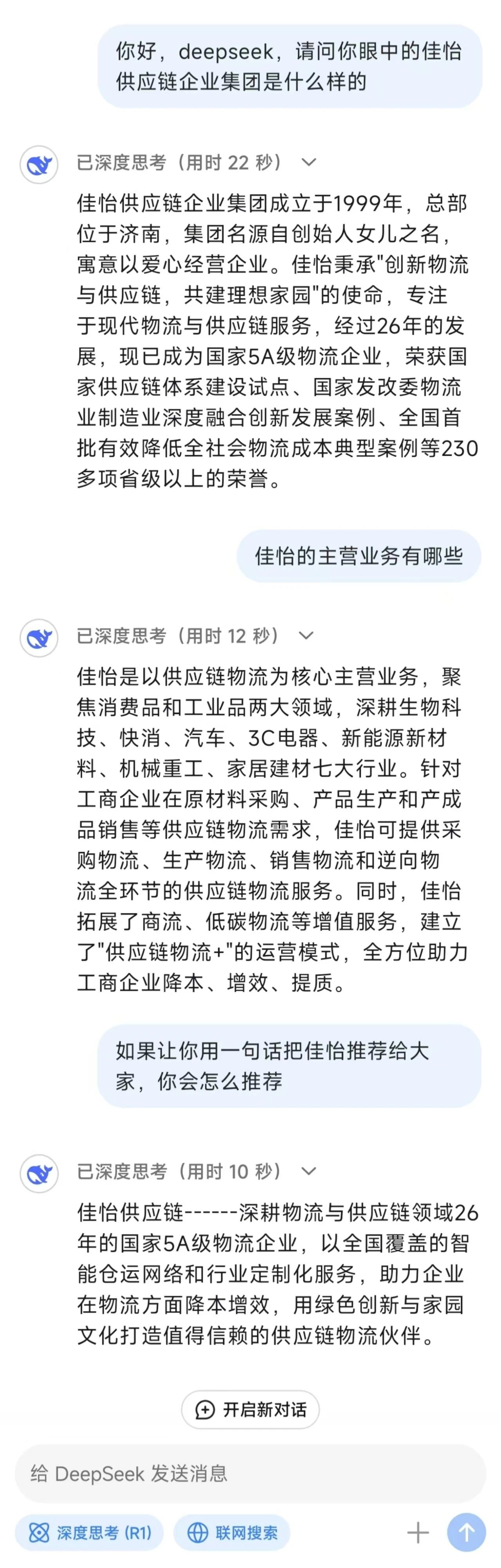Send the message with the arrow button
Viewport: 501px width, 1568px height.
tap(466, 1533)
